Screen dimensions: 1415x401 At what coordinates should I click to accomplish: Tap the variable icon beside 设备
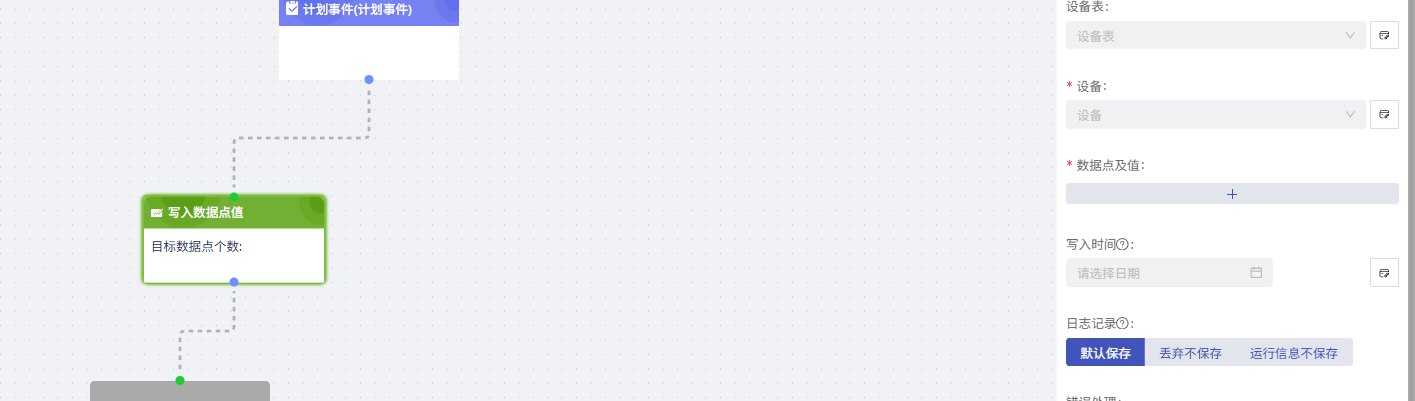1384,115
